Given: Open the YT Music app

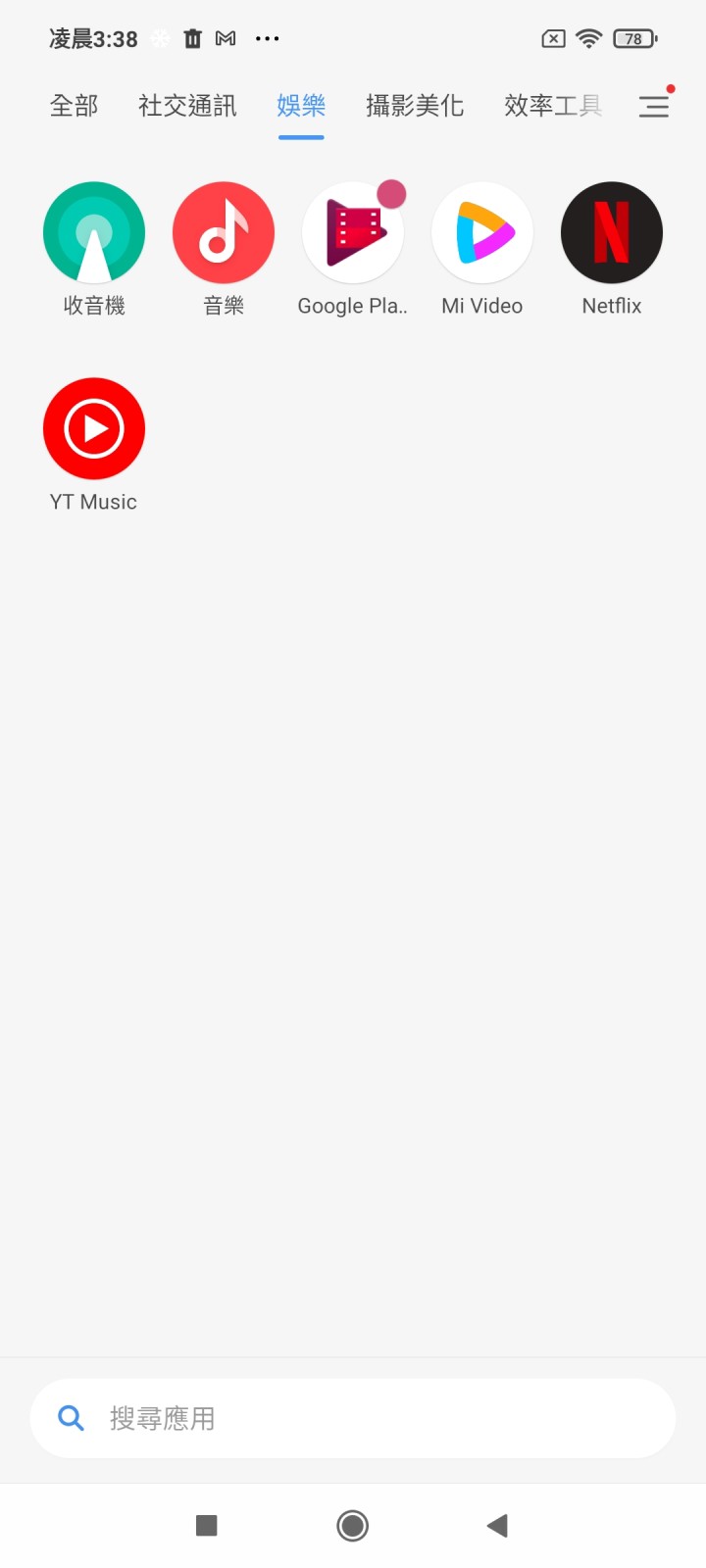Looking at the screenshot, I should [94, 429].
